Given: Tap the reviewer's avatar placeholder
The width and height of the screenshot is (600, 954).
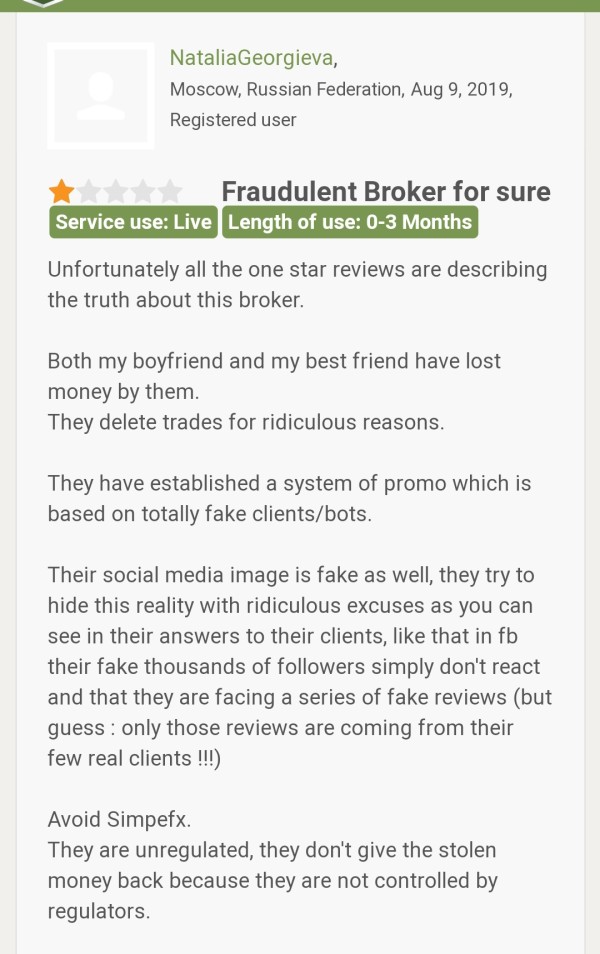Looking at the screenshot, I should [100, 96].
